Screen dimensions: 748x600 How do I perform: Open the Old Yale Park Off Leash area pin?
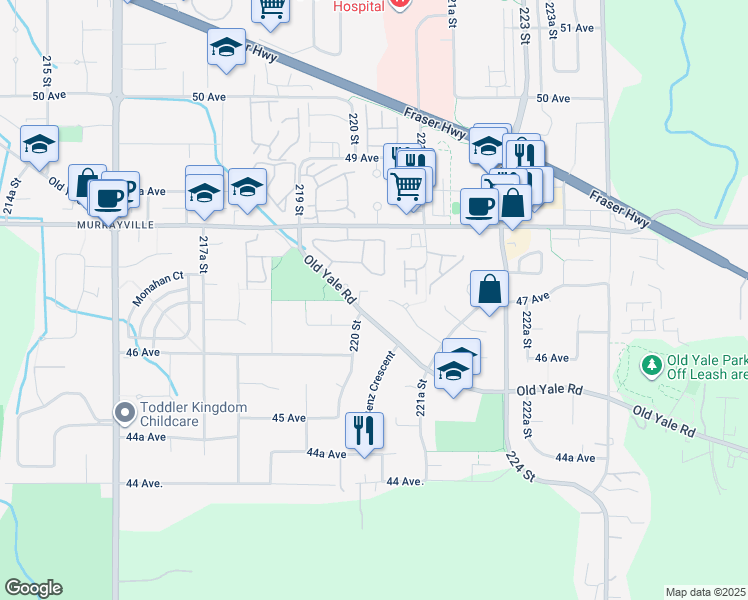pyautogui.click(x=652, y=367)
